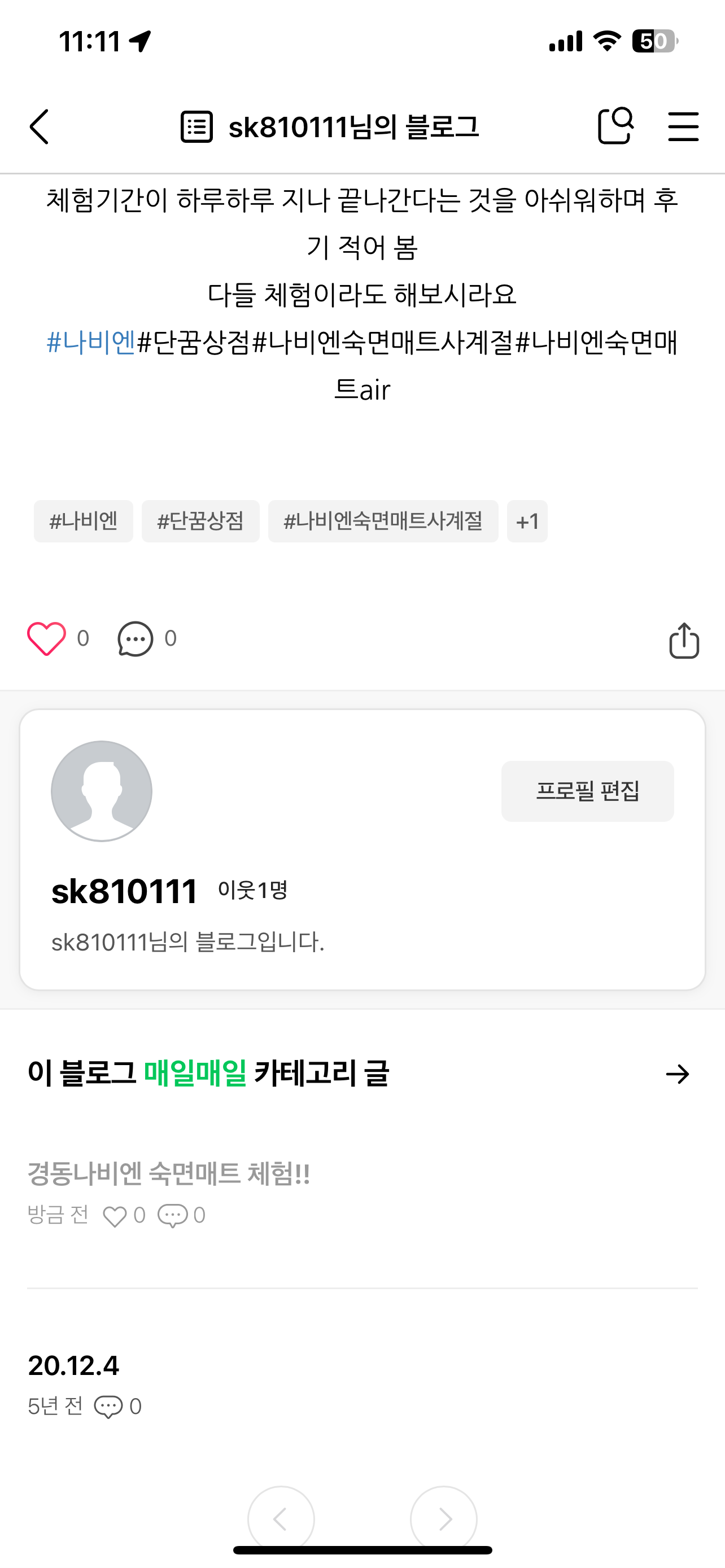Toggle like count shown as 0 beside heart

[82, 638]
